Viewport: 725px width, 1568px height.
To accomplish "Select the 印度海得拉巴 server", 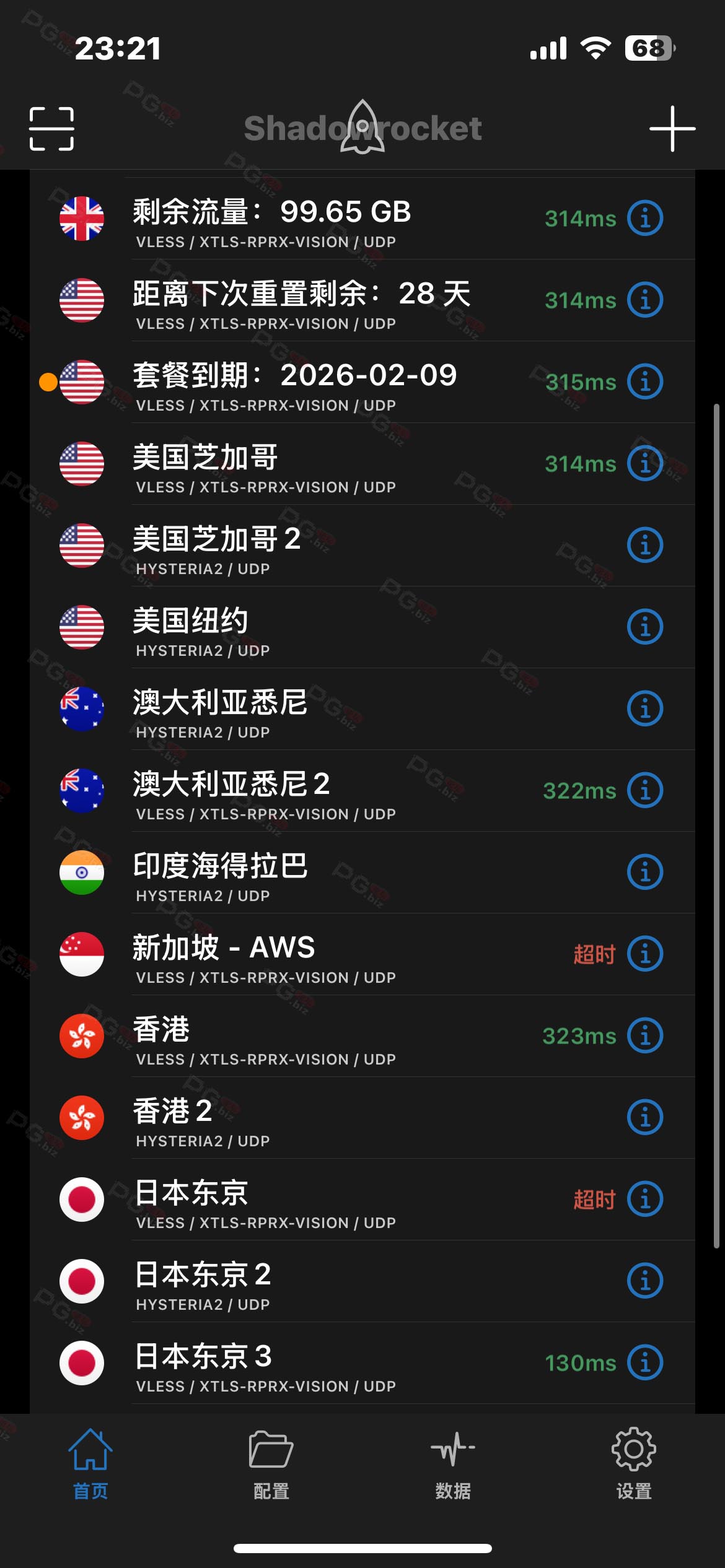I will 310,873.
